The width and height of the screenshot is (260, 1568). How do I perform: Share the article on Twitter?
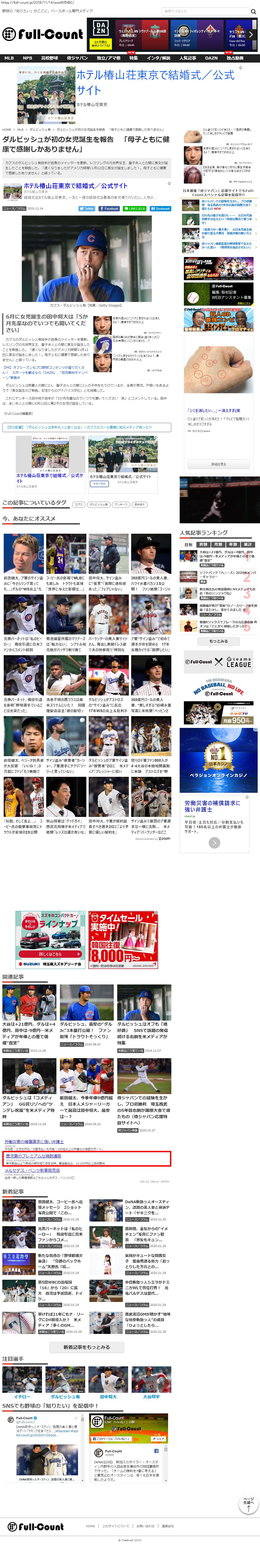click(87, 208)
